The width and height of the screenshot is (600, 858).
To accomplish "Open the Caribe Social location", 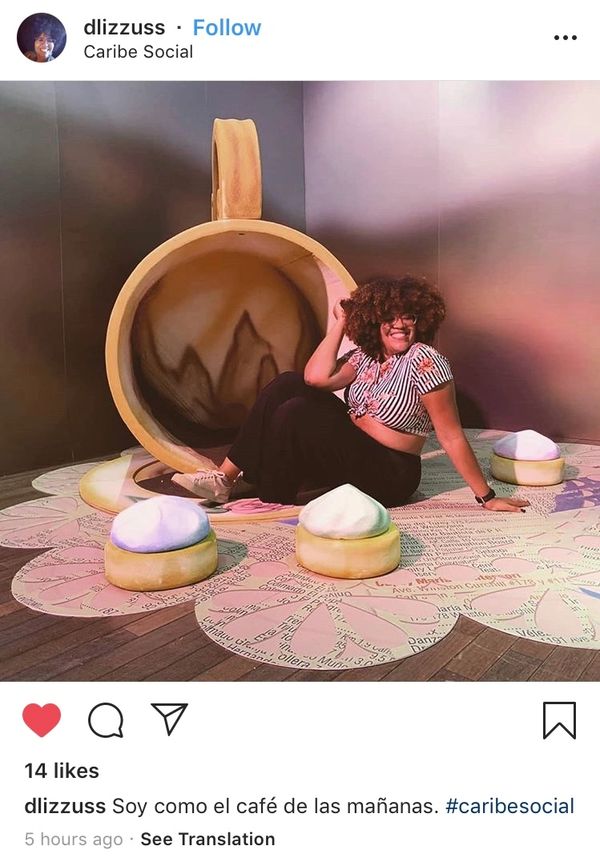I will [138, 52].
